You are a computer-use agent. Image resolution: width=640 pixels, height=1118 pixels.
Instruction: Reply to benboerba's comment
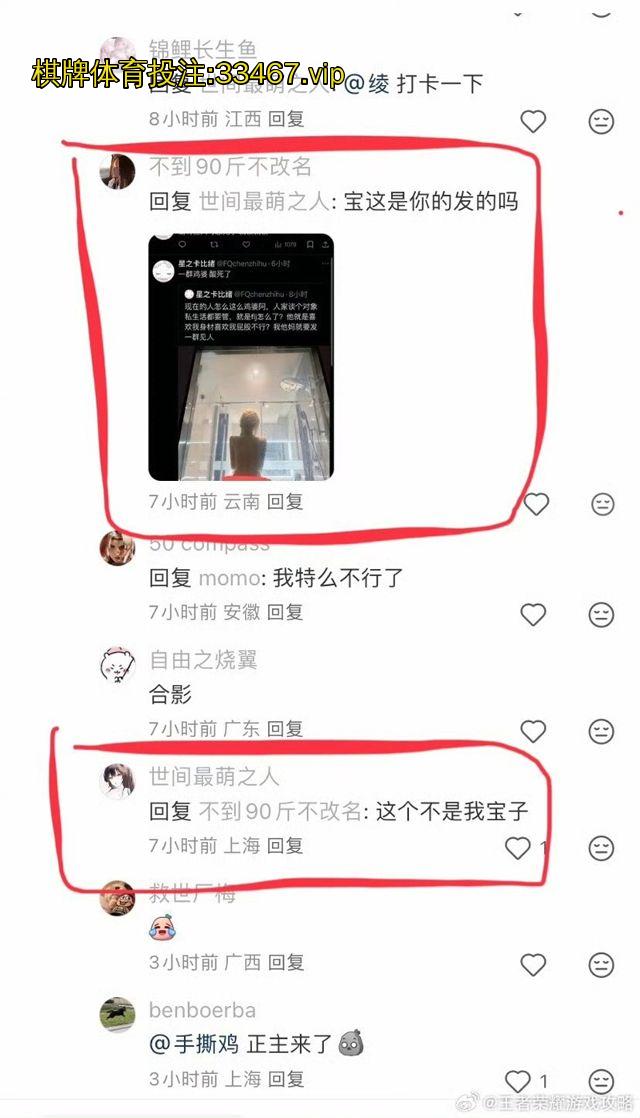tap(285, 1079)
